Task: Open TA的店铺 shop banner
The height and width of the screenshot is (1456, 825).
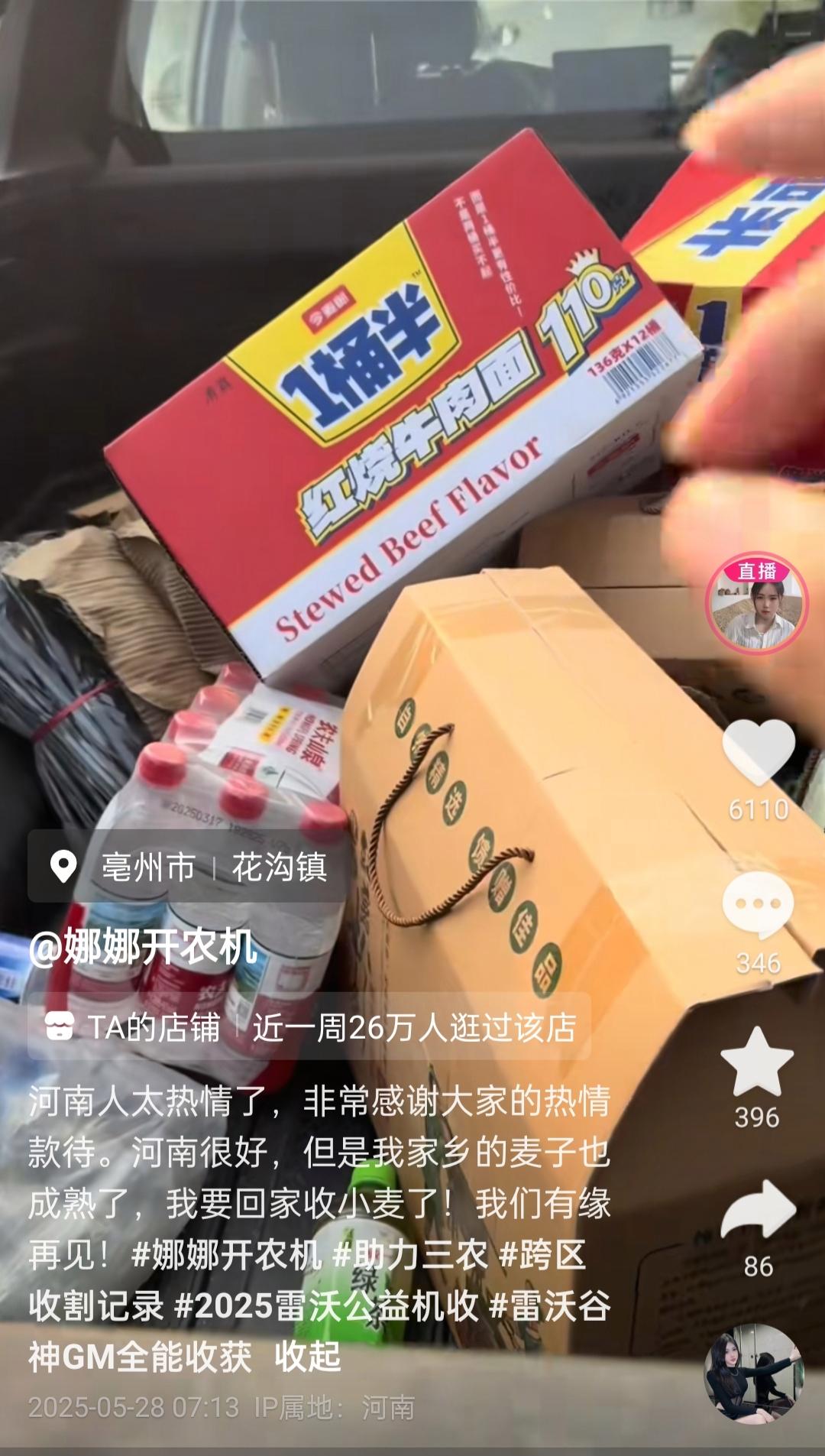Action: point(309,1027)
